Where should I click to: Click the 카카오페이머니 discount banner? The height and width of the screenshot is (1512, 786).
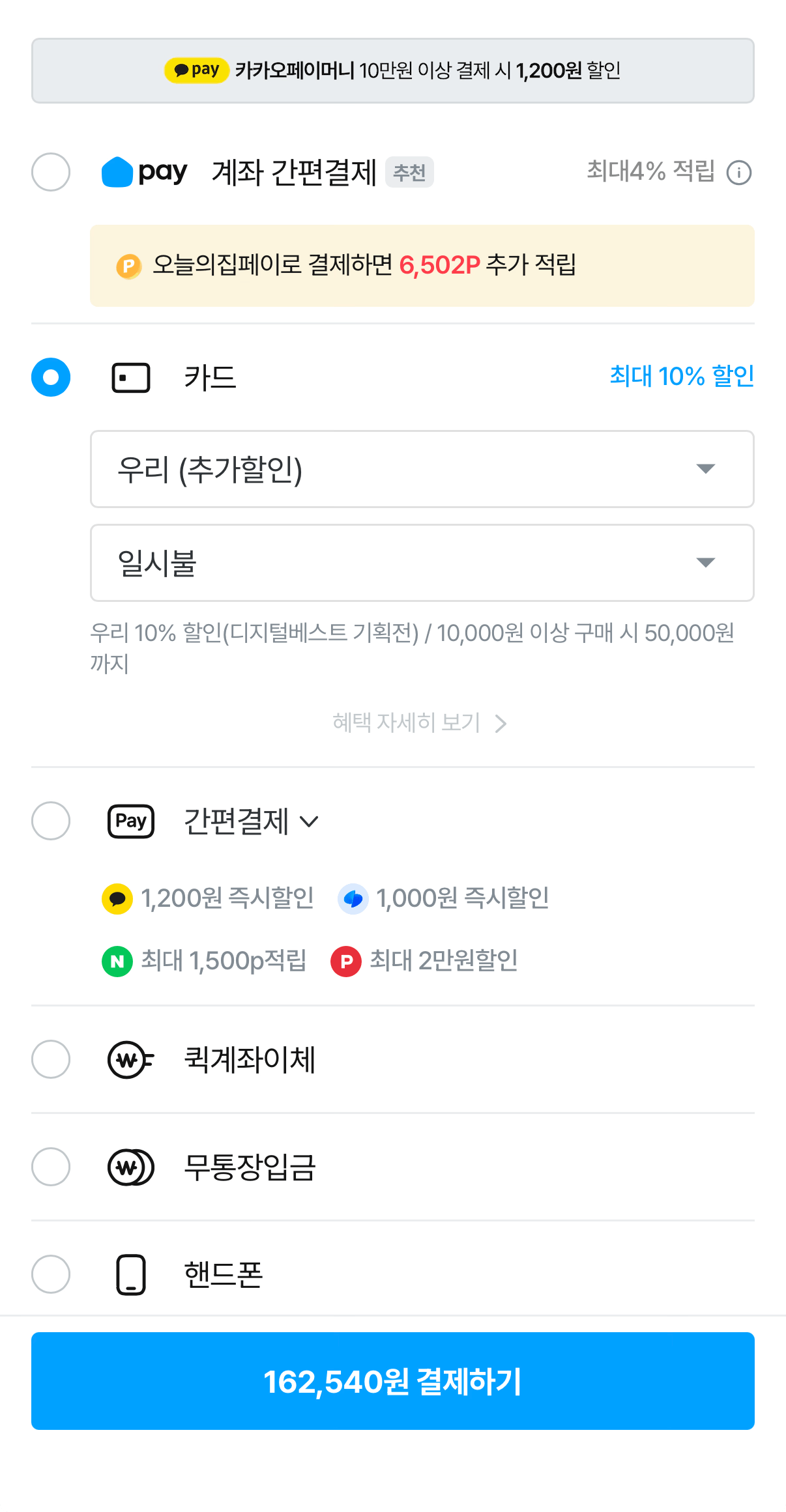point(392,70)
